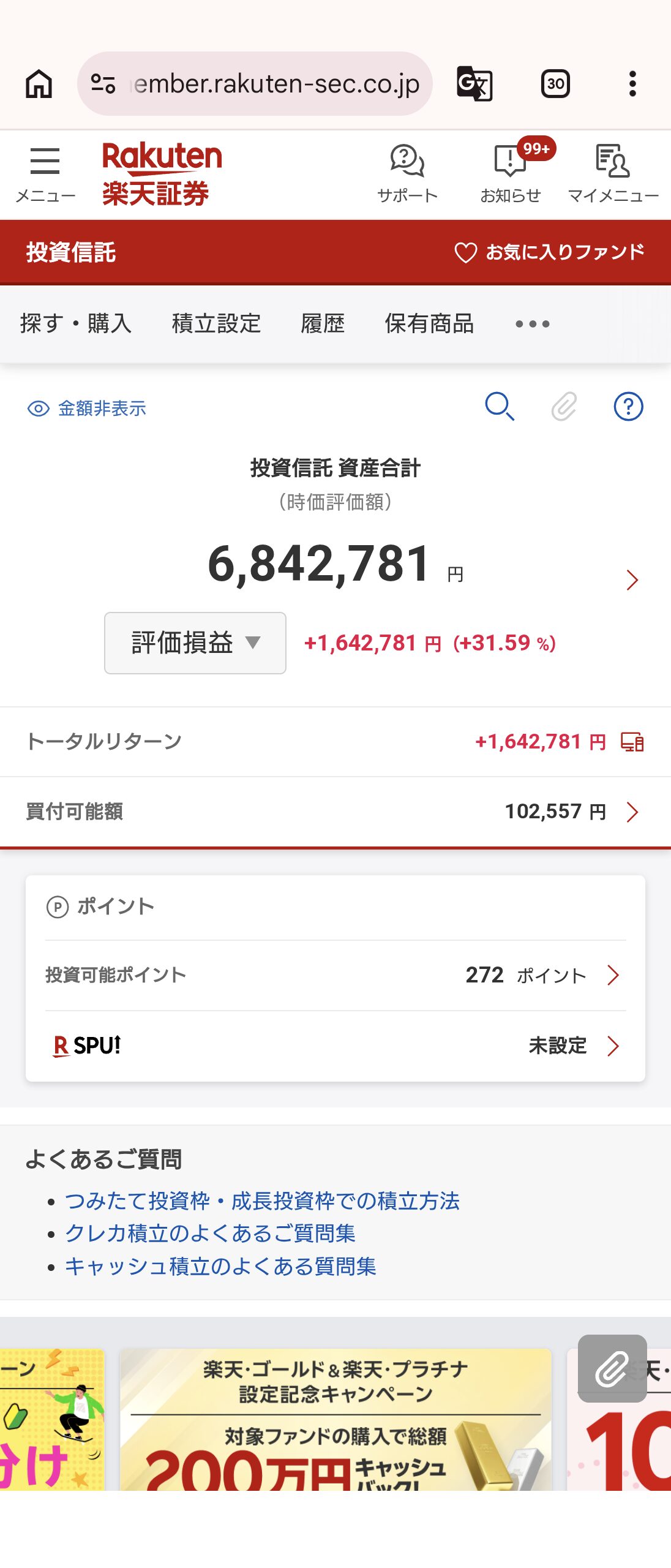Switch to the 探す・購入 tab
Image resolution: width=671 pixels, height=1568 pixels.
[x=76, y=323]
